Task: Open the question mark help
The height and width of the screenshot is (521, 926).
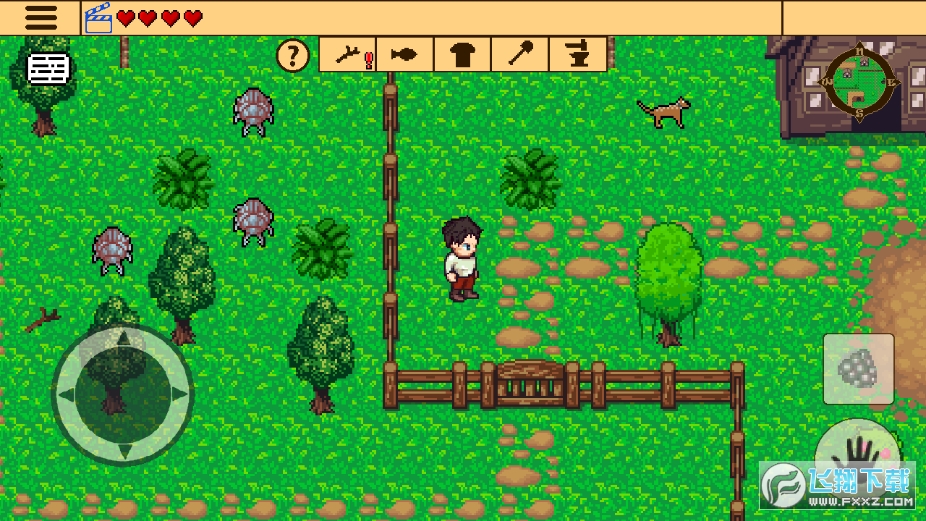Action: click(x=292, y=55)
